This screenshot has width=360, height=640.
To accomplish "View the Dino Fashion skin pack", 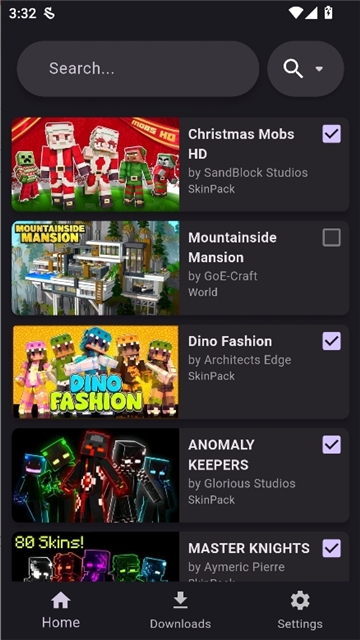I will (180, 371).
